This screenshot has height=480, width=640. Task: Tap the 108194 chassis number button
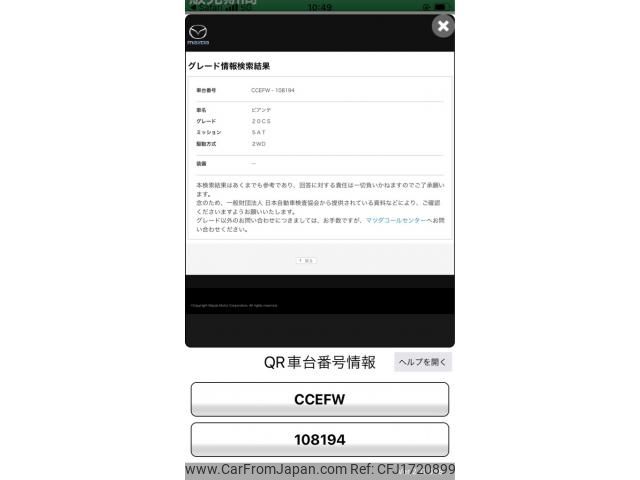(x=319, y=439)
